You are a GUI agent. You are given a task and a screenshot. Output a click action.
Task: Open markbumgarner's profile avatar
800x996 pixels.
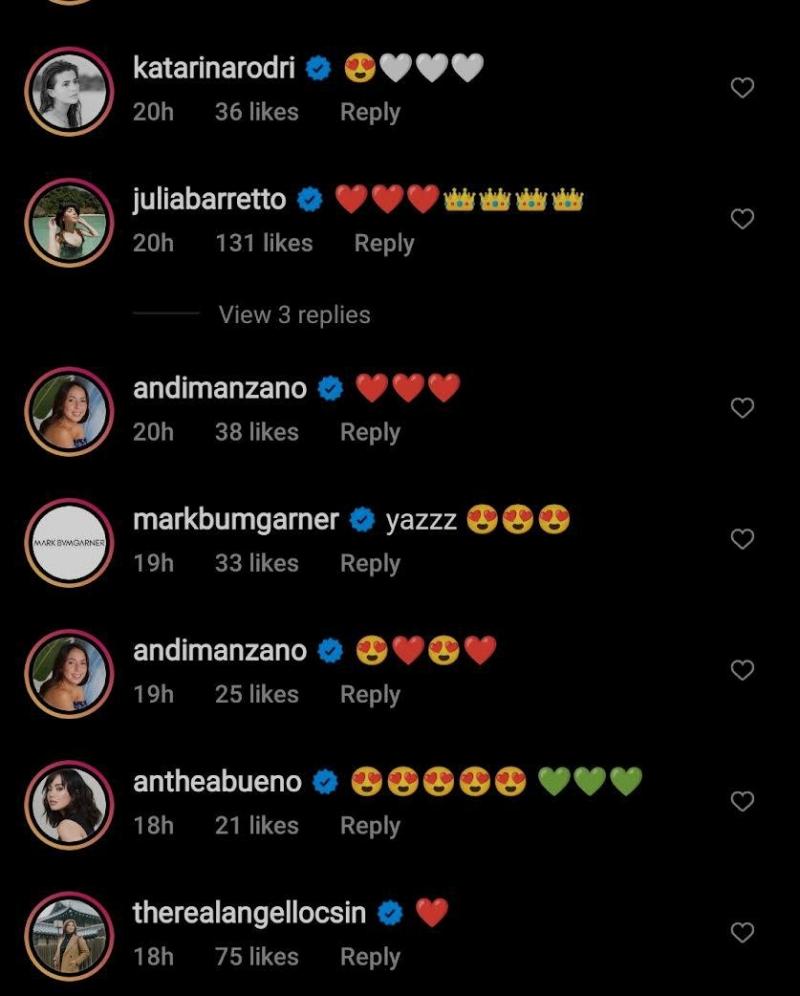point(69,543)
